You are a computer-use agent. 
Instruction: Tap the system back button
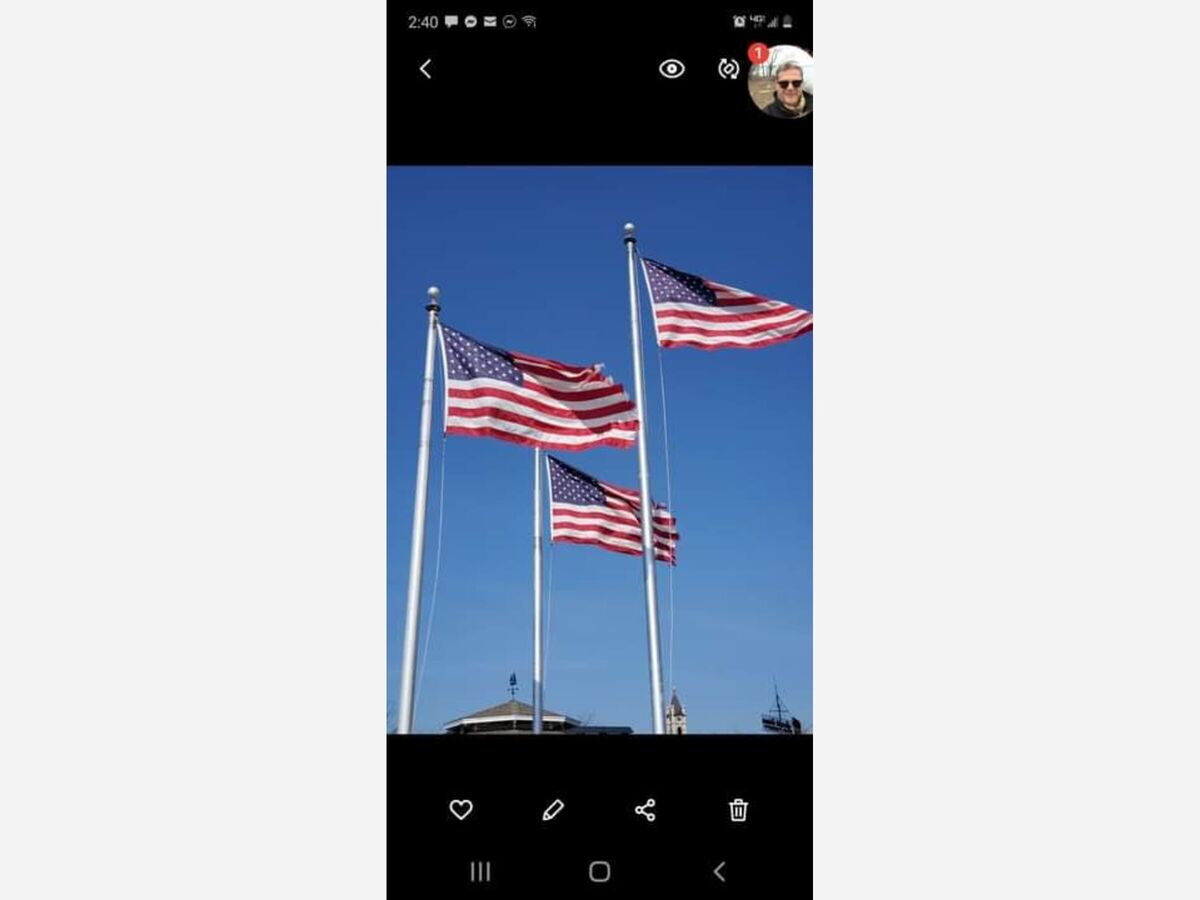coord(719,872)
